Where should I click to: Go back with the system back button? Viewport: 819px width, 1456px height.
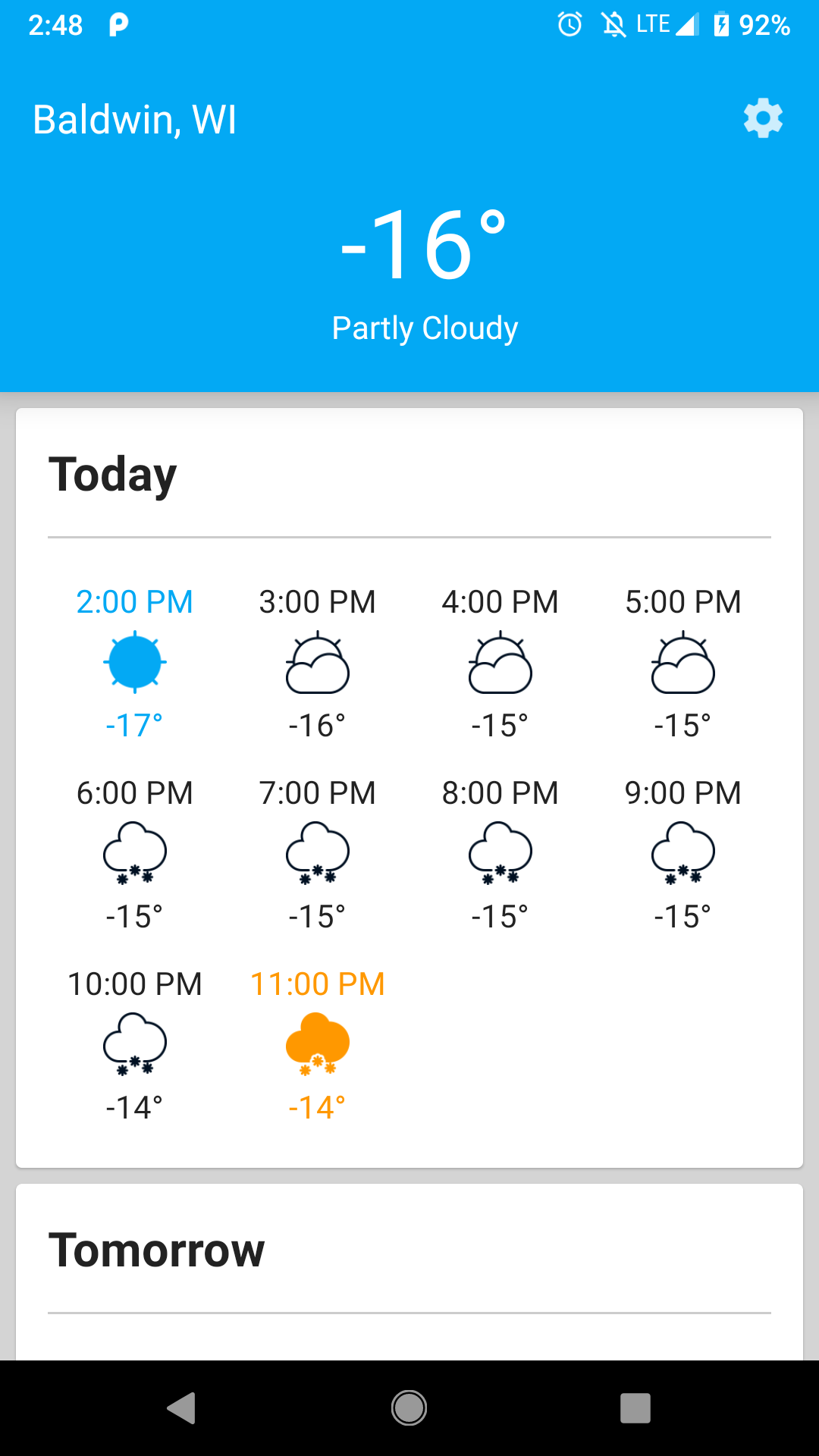coord(182,1408)
